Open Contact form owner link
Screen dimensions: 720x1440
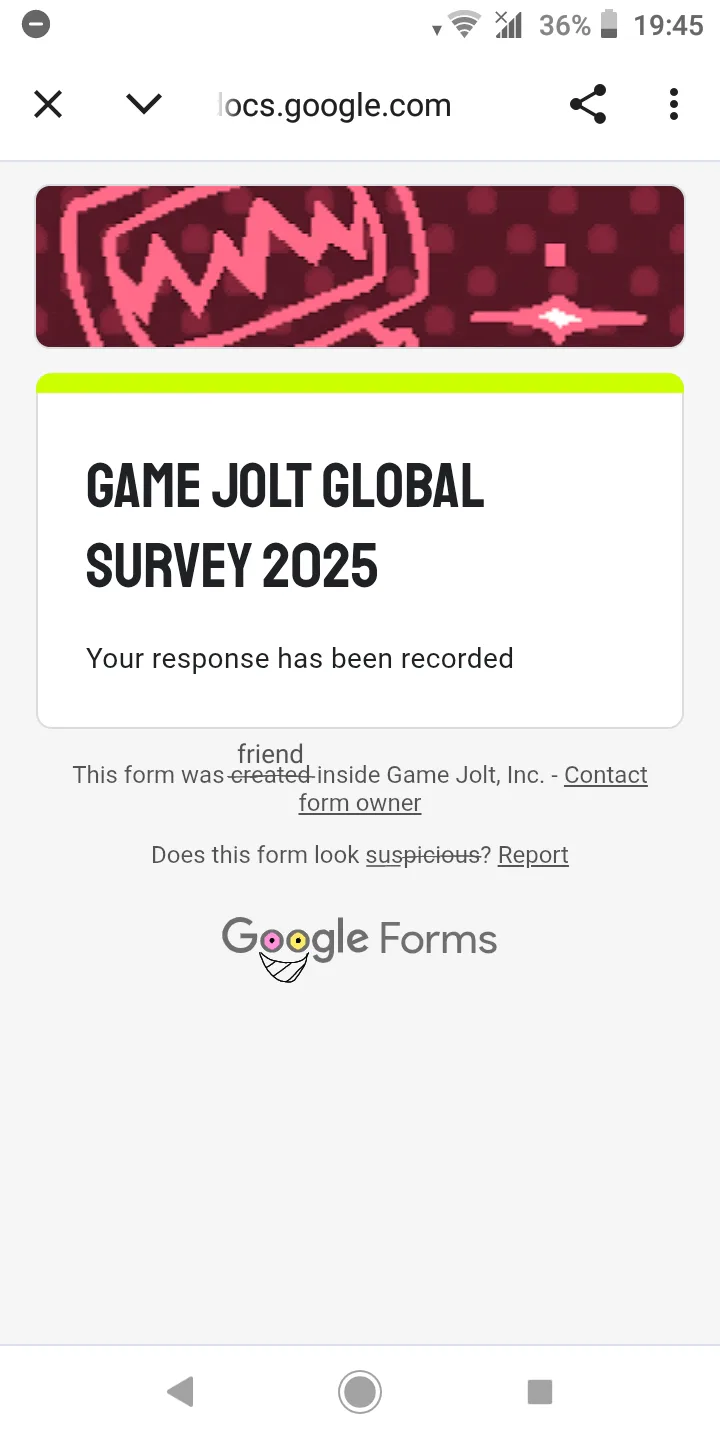click(473, 789)
